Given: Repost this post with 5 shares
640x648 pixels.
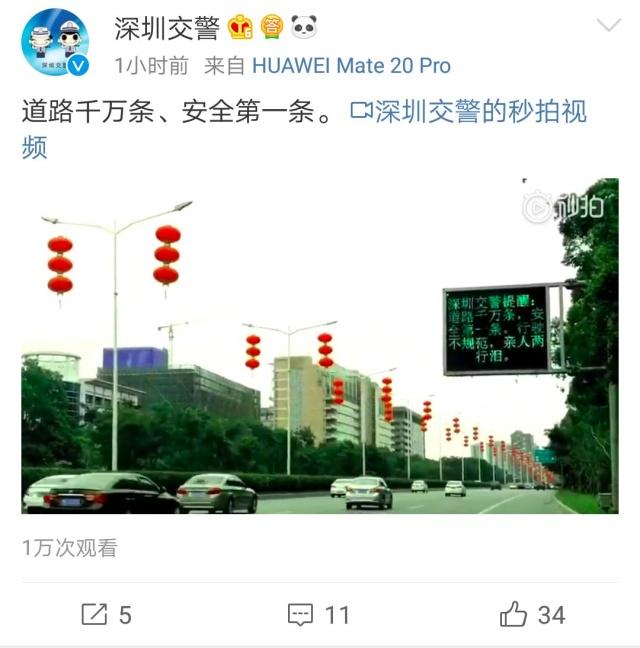Looking at the screenshot, I should click(107, 614).
